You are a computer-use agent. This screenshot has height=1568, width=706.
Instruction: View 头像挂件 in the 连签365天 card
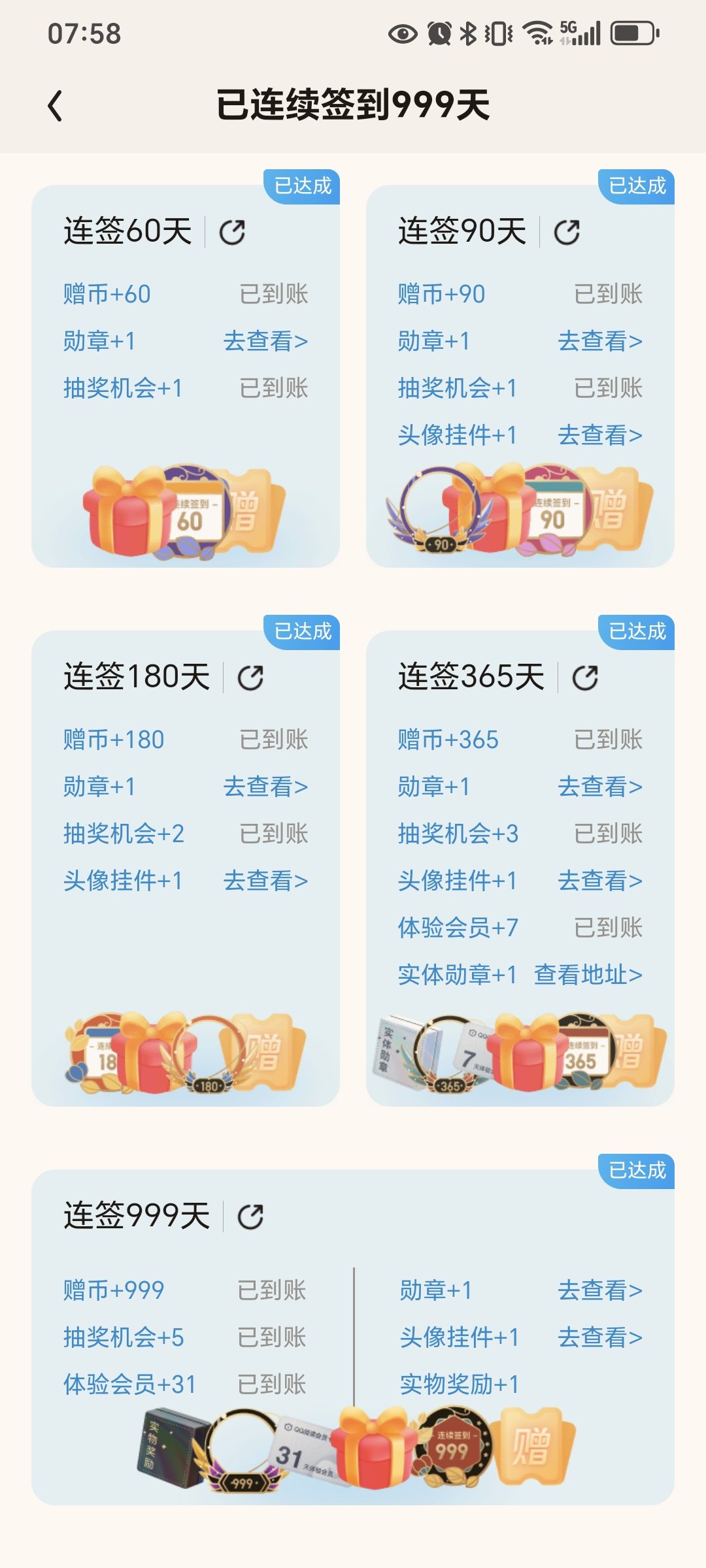pyautogui.click(x=600, y=881)
